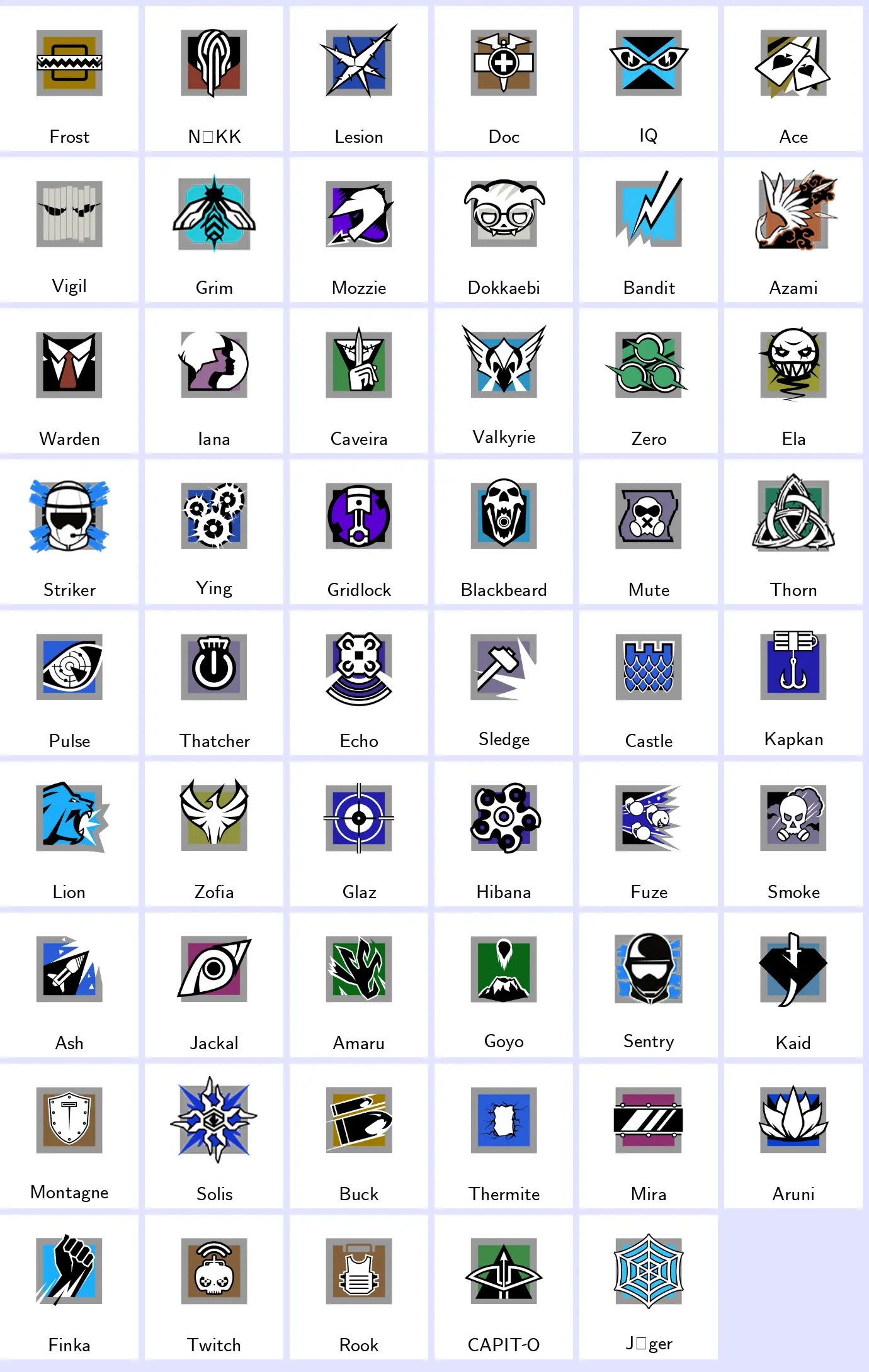The height and width of the screenshot is (1372, 869).
Task: Open the Hibana tile
Action: [504, 834]
